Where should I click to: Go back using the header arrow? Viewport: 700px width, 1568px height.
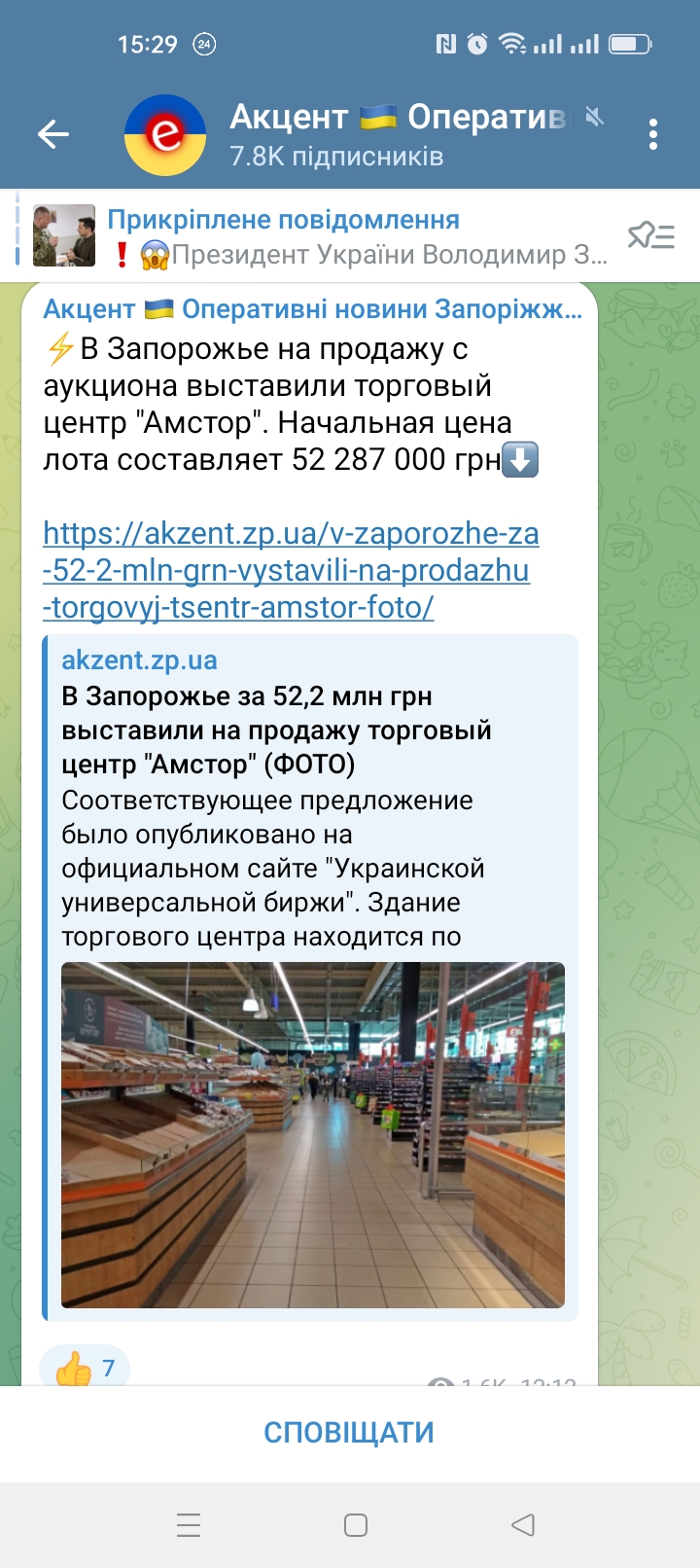(x=53, y=134)
